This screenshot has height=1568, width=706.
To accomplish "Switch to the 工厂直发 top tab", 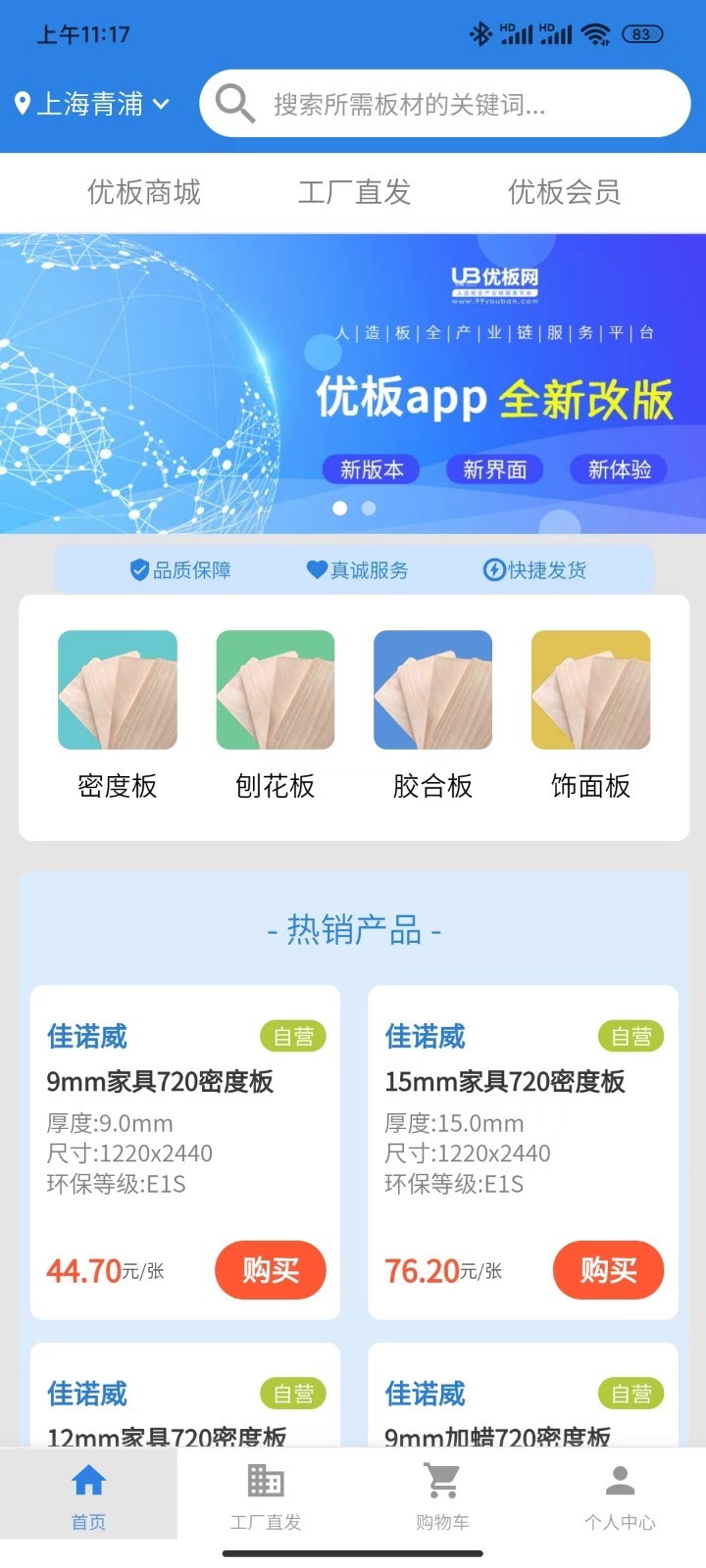I will [354, 192].
